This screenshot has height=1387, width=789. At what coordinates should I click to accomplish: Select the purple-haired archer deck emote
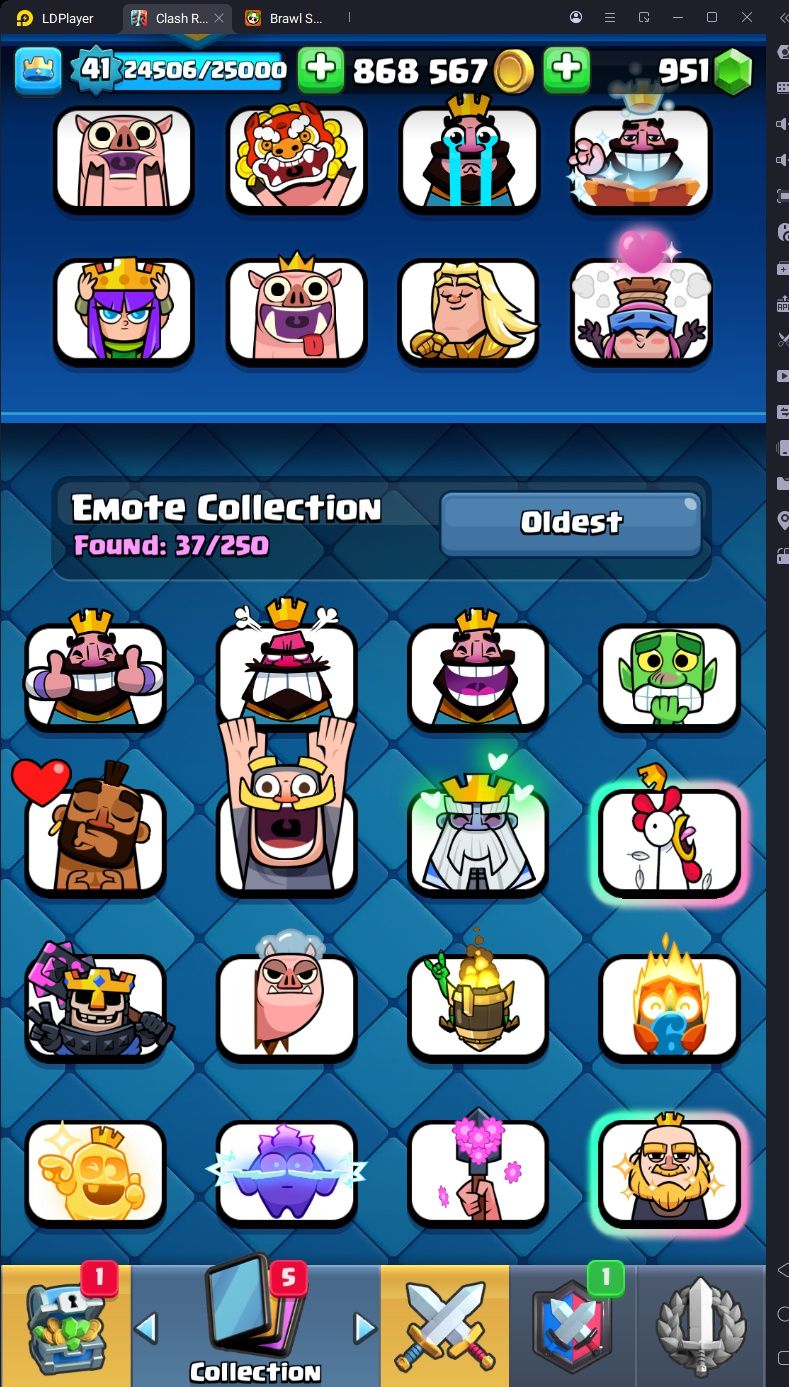click(123, 310)
